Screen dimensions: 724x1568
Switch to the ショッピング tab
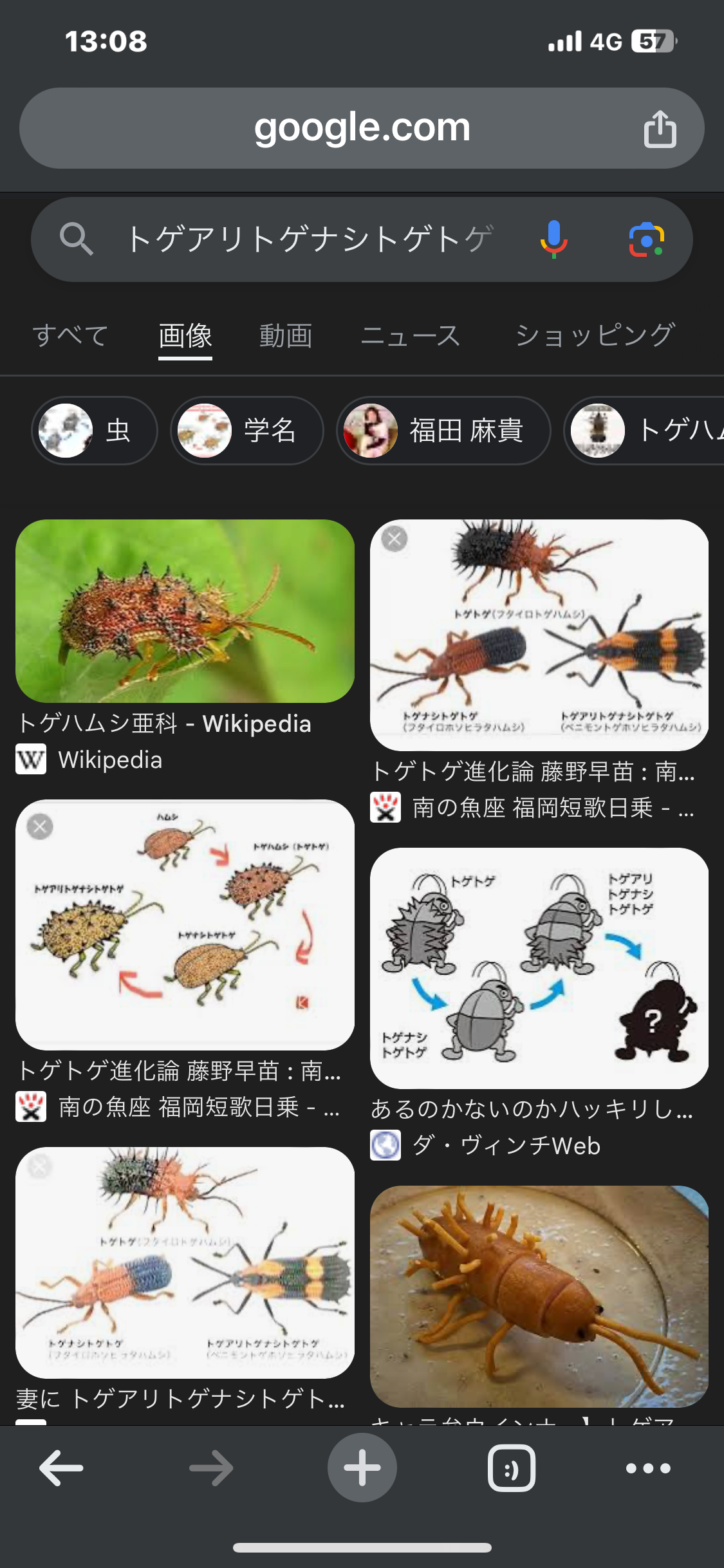[595, 335]
